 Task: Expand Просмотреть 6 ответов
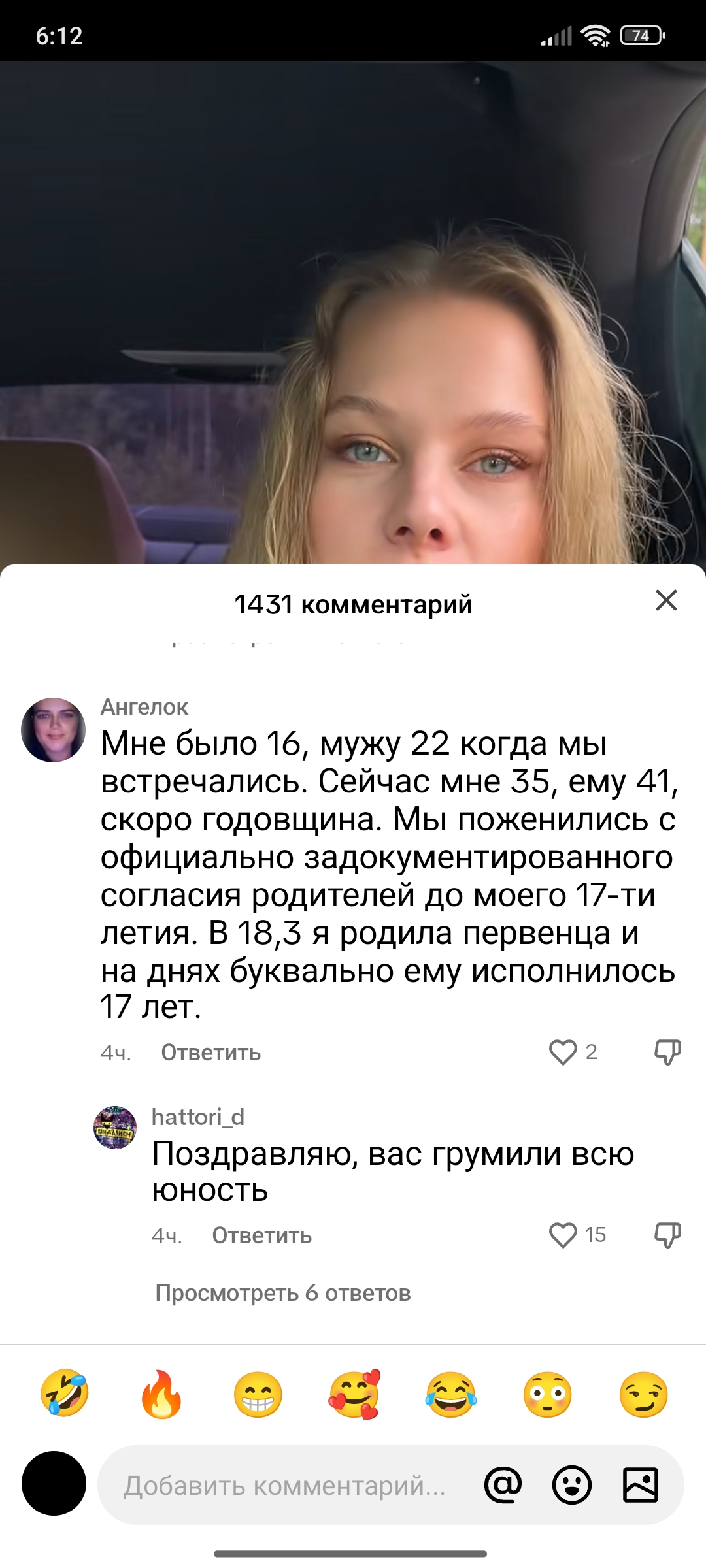[x=282, y=1293]
